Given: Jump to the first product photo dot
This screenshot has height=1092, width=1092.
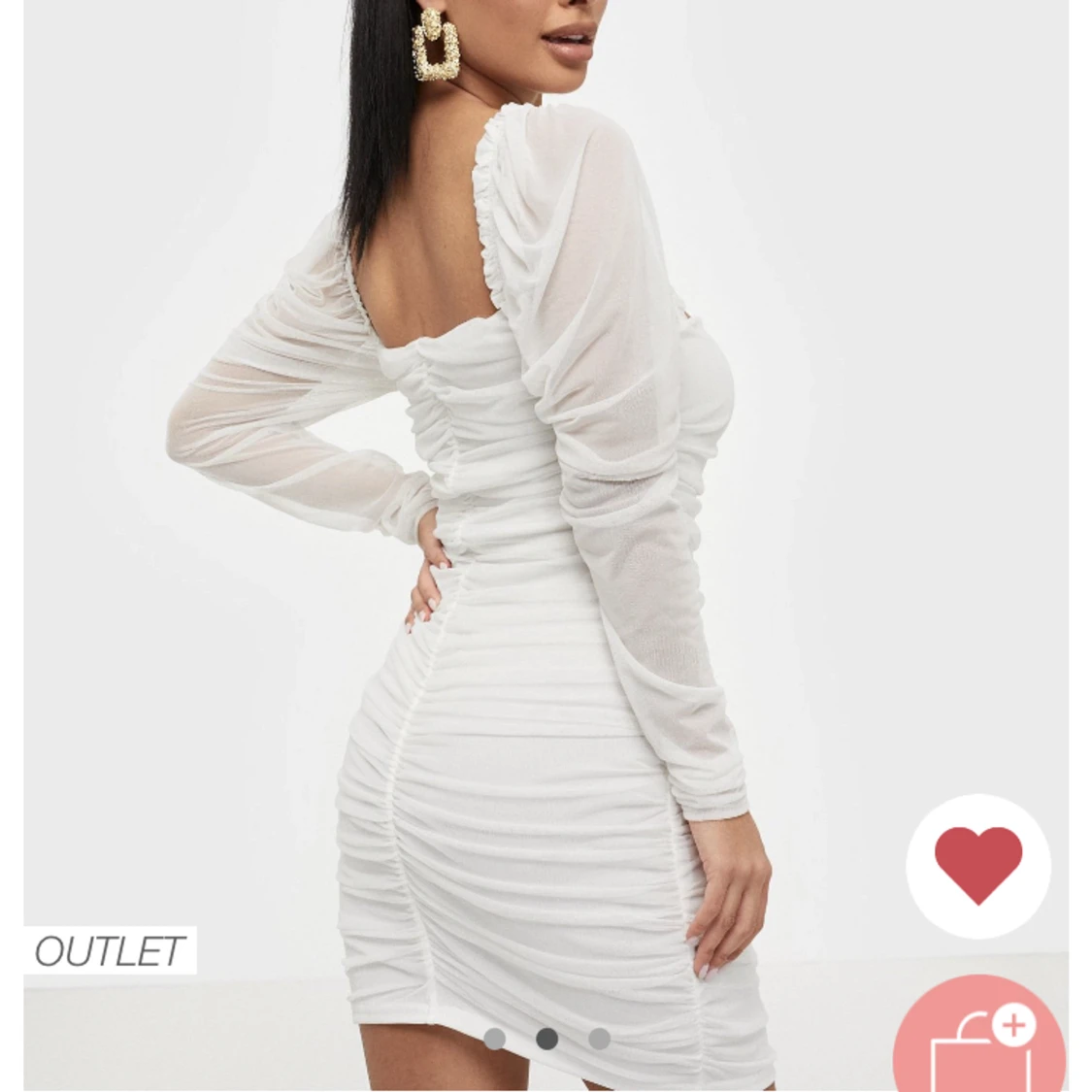Looking at the screenshot, I should (495, 1039).
